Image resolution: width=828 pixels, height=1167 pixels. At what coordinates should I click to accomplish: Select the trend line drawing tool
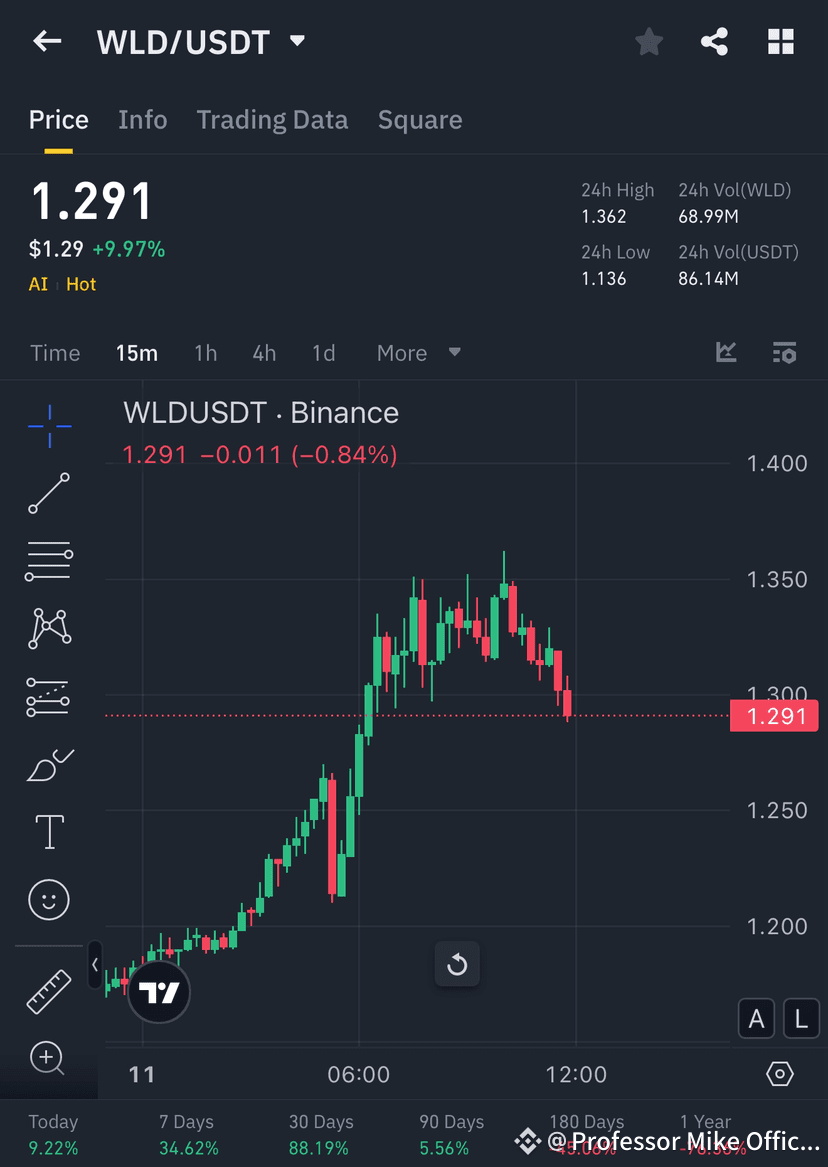coord(49,493)
